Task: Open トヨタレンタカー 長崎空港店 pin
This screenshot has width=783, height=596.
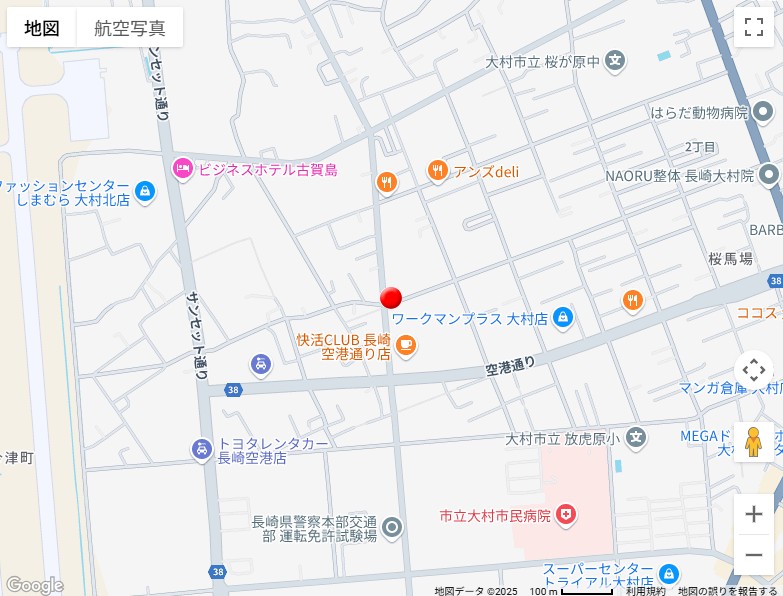Action: 201,449
